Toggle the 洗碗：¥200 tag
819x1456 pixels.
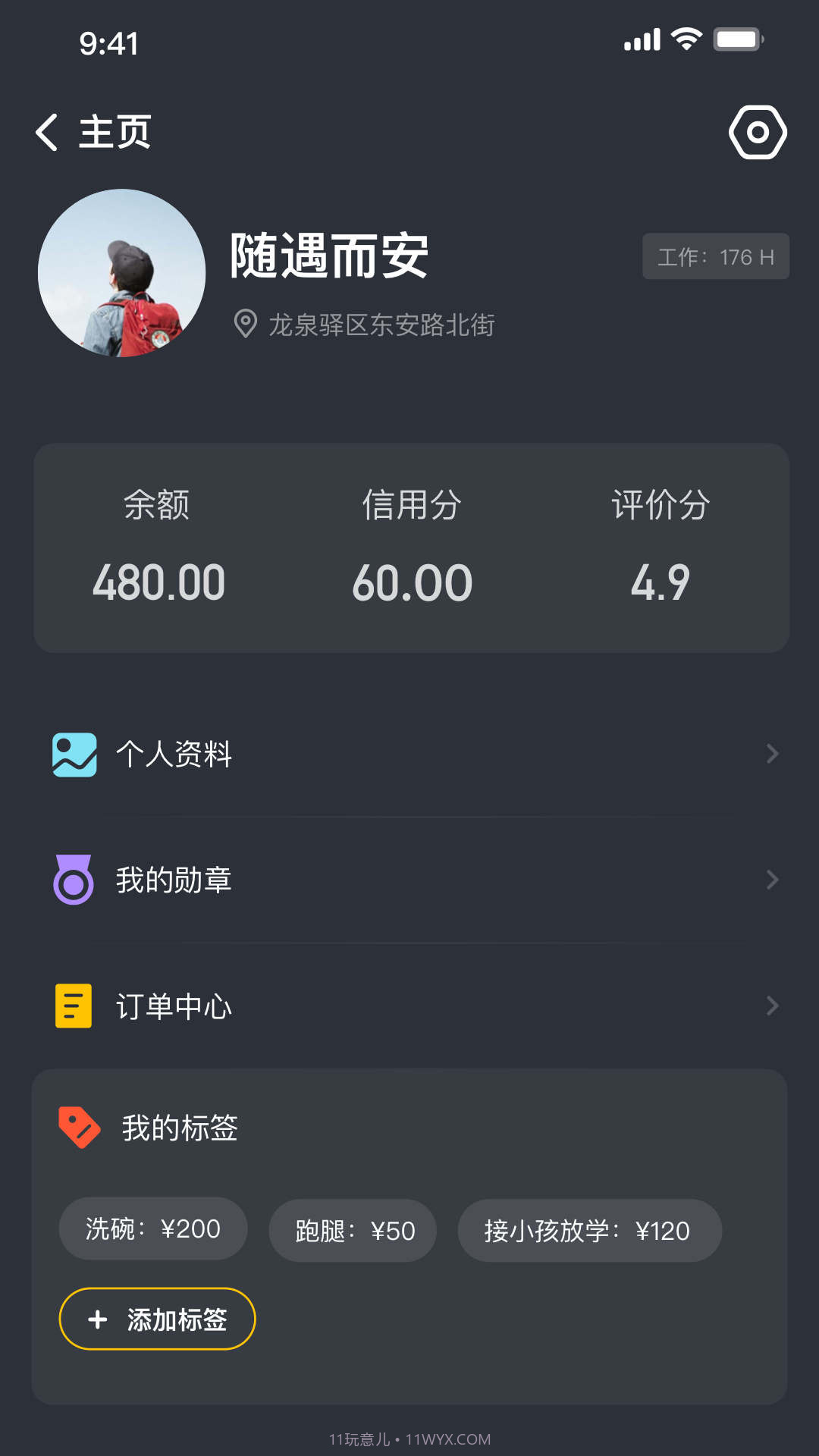pyautogui.click(x=153, y=1228)
